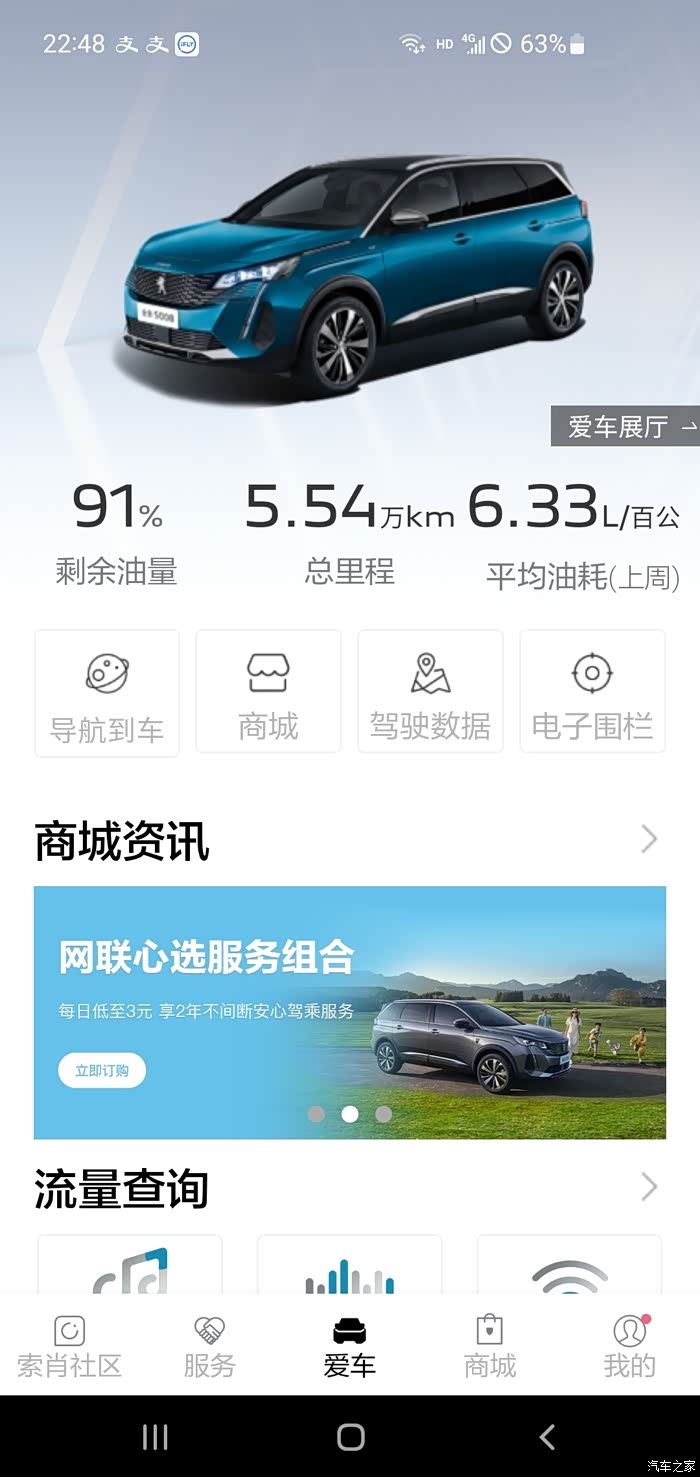Go to the 服务 tab
Screen dimensions: 700x1477
click(x=209, y=1346)
